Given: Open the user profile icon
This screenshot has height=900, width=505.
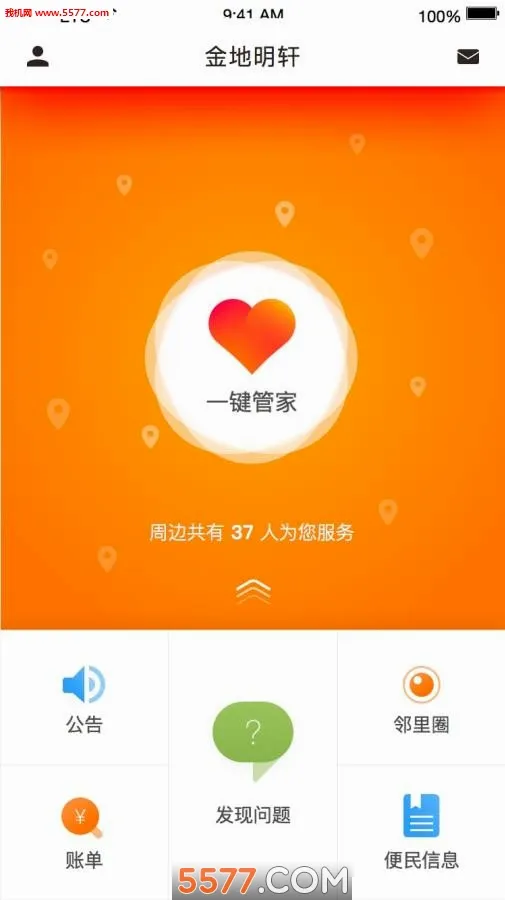Looking at the screenshot, I should [37, 57].
